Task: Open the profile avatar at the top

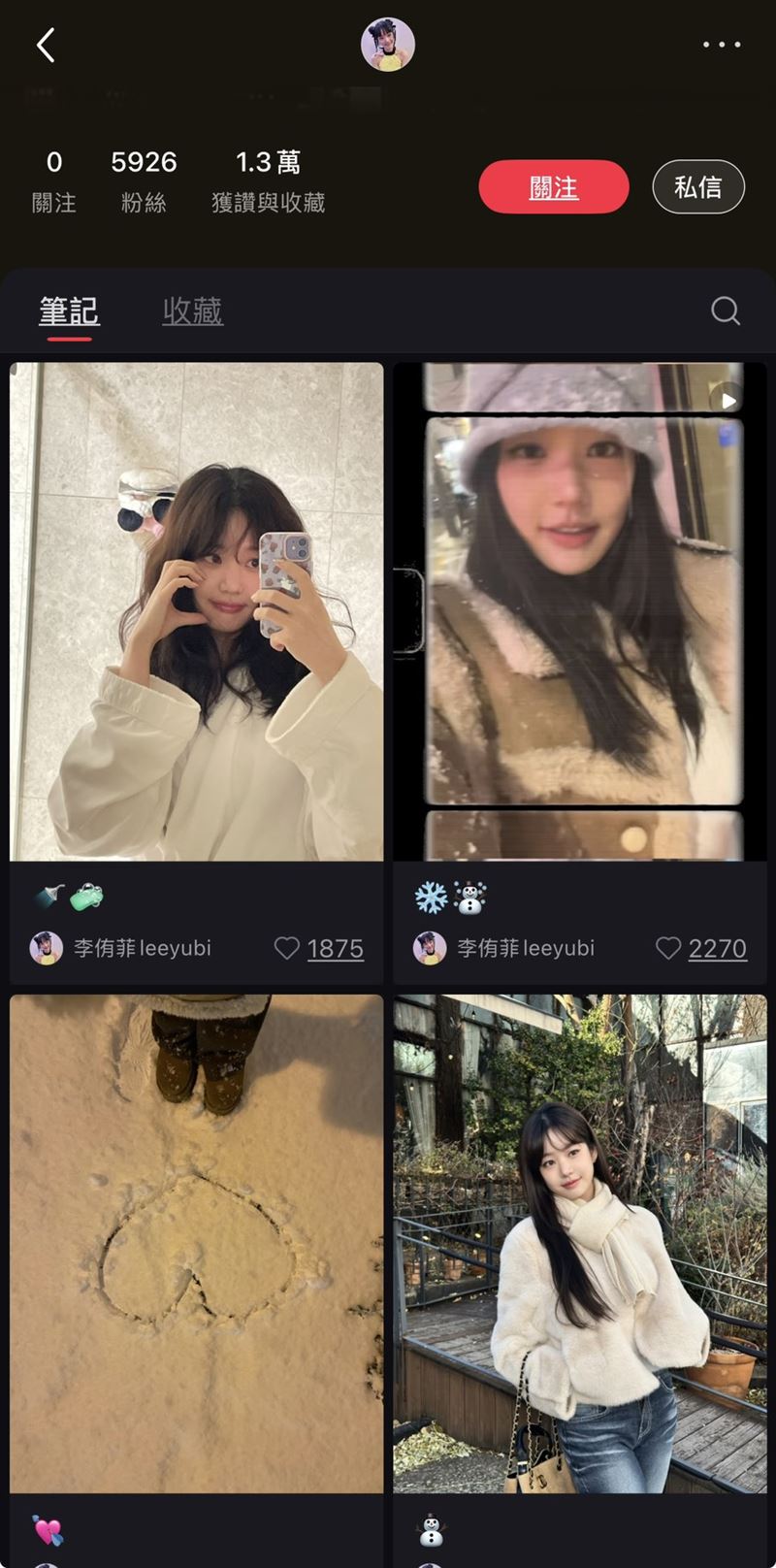Action: (x=387, y=43)
